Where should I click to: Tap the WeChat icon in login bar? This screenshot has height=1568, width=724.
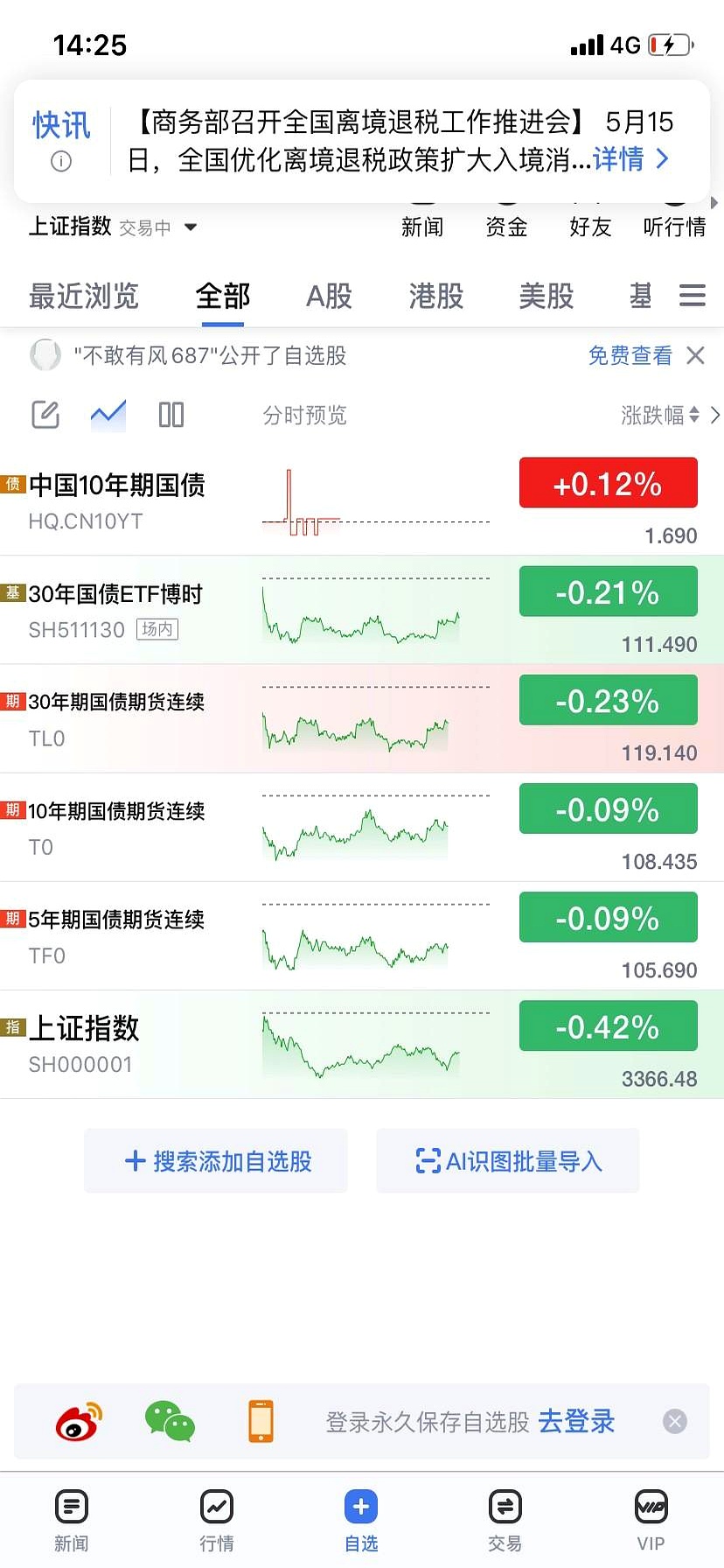[169, 1422]
